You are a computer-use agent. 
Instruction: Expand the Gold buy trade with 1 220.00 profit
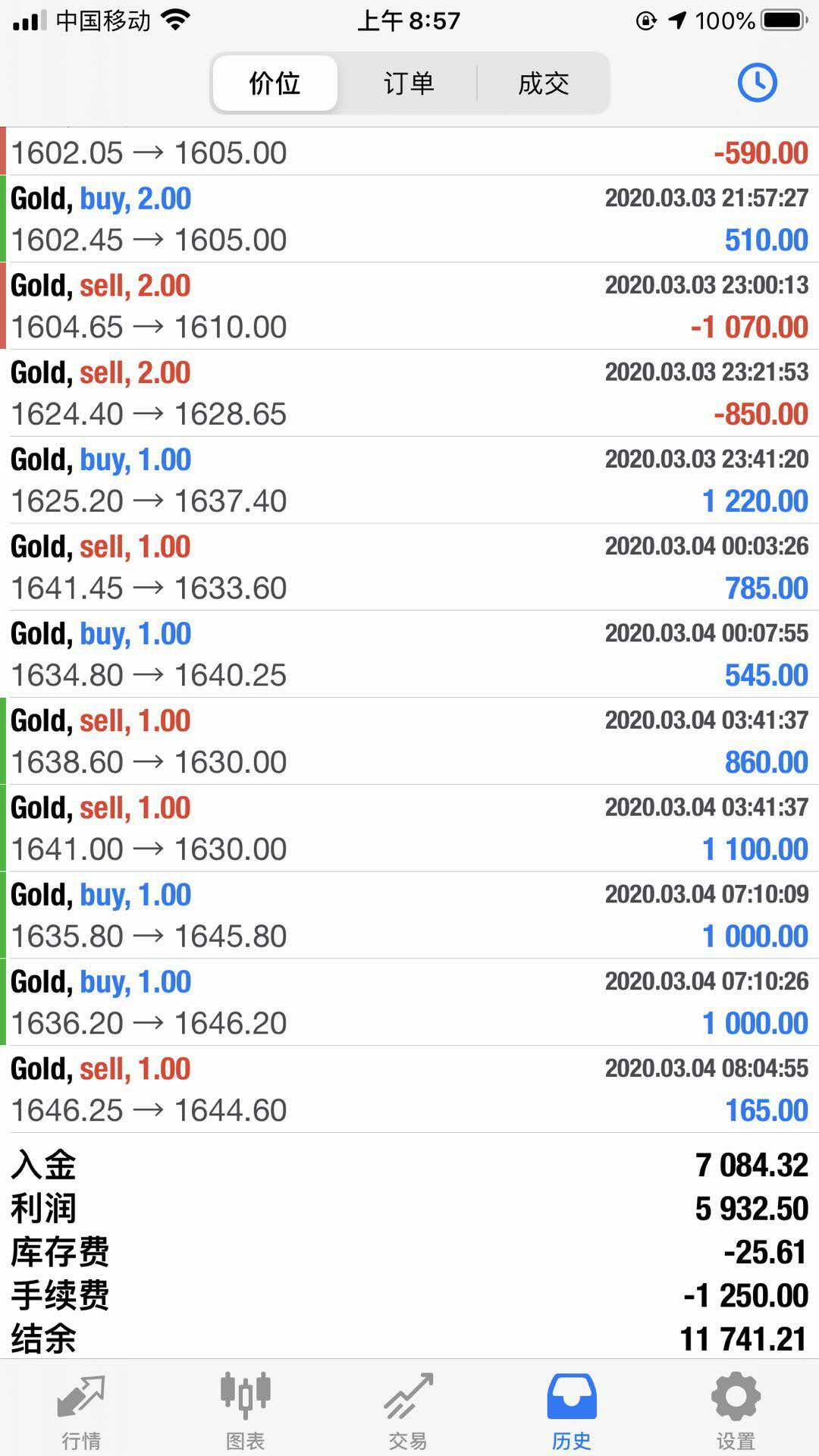click(x=409, y=480)
